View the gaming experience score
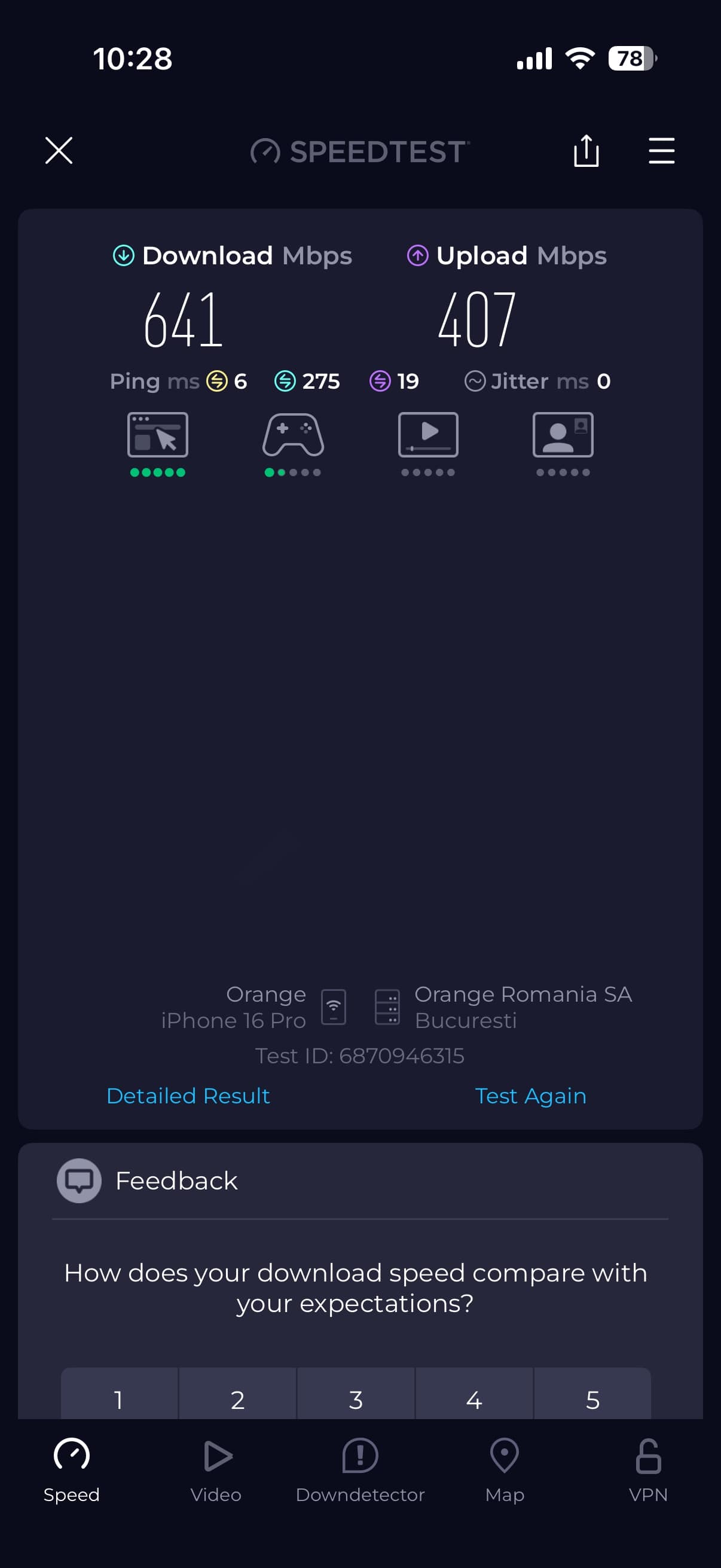The height and width of the screenshot is (1568, 721). coord(293,443)
